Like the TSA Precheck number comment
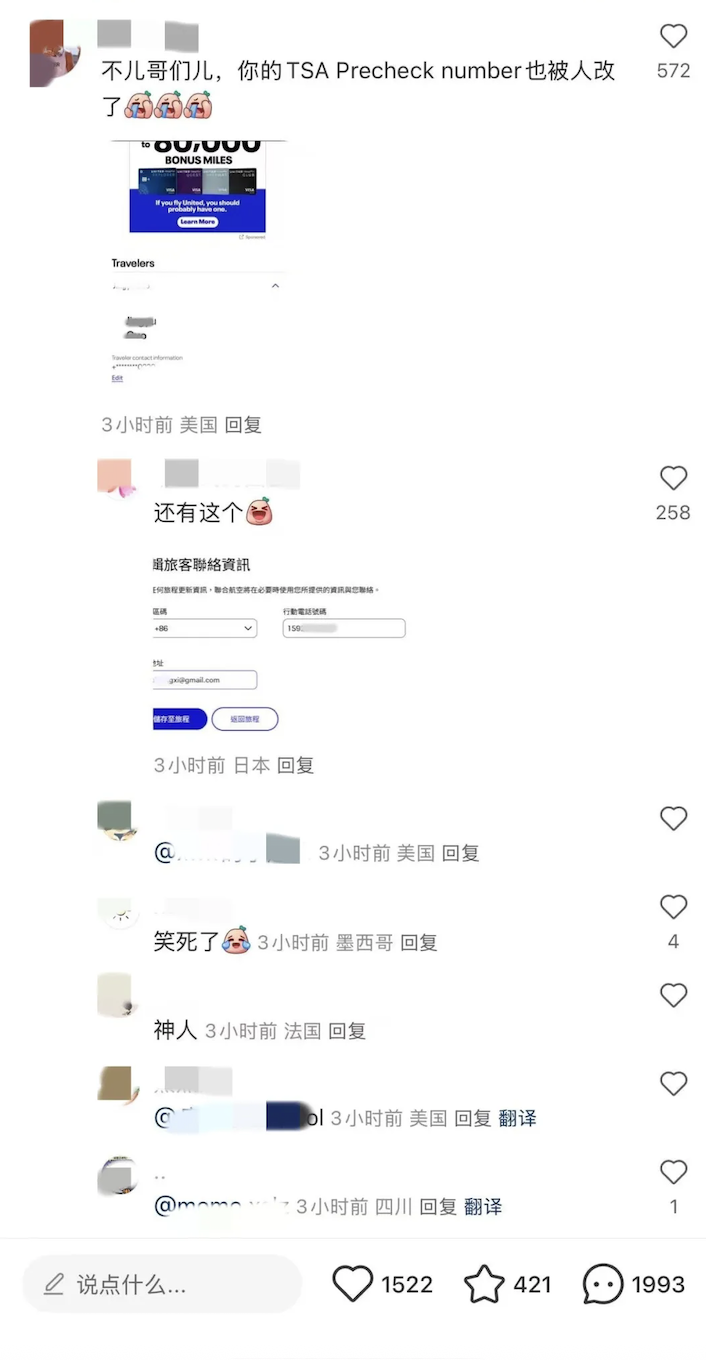The image size is (706, 1360). tap(673, 37)
